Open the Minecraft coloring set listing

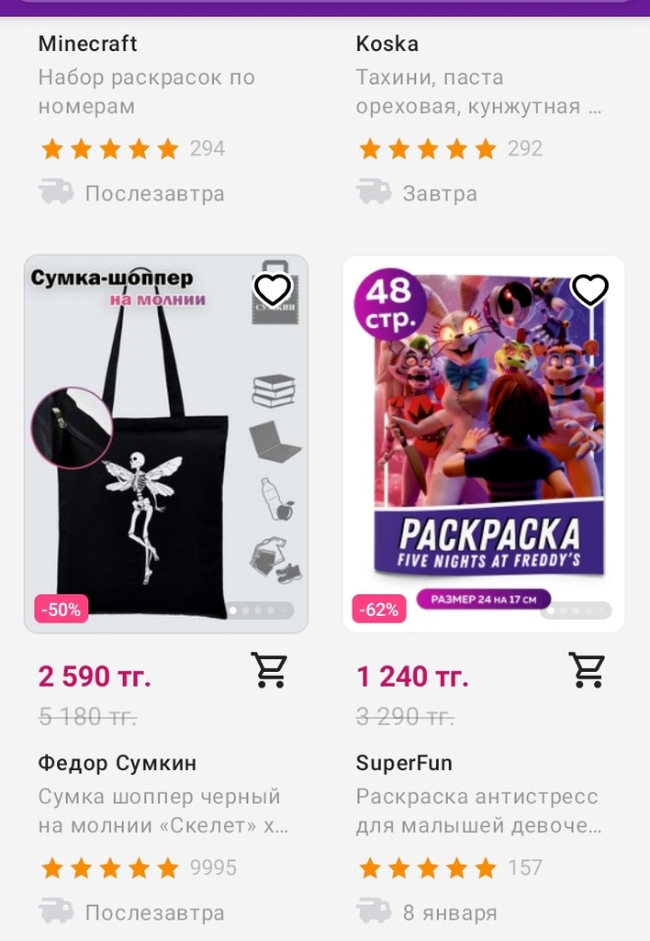[x=146, y=91]
